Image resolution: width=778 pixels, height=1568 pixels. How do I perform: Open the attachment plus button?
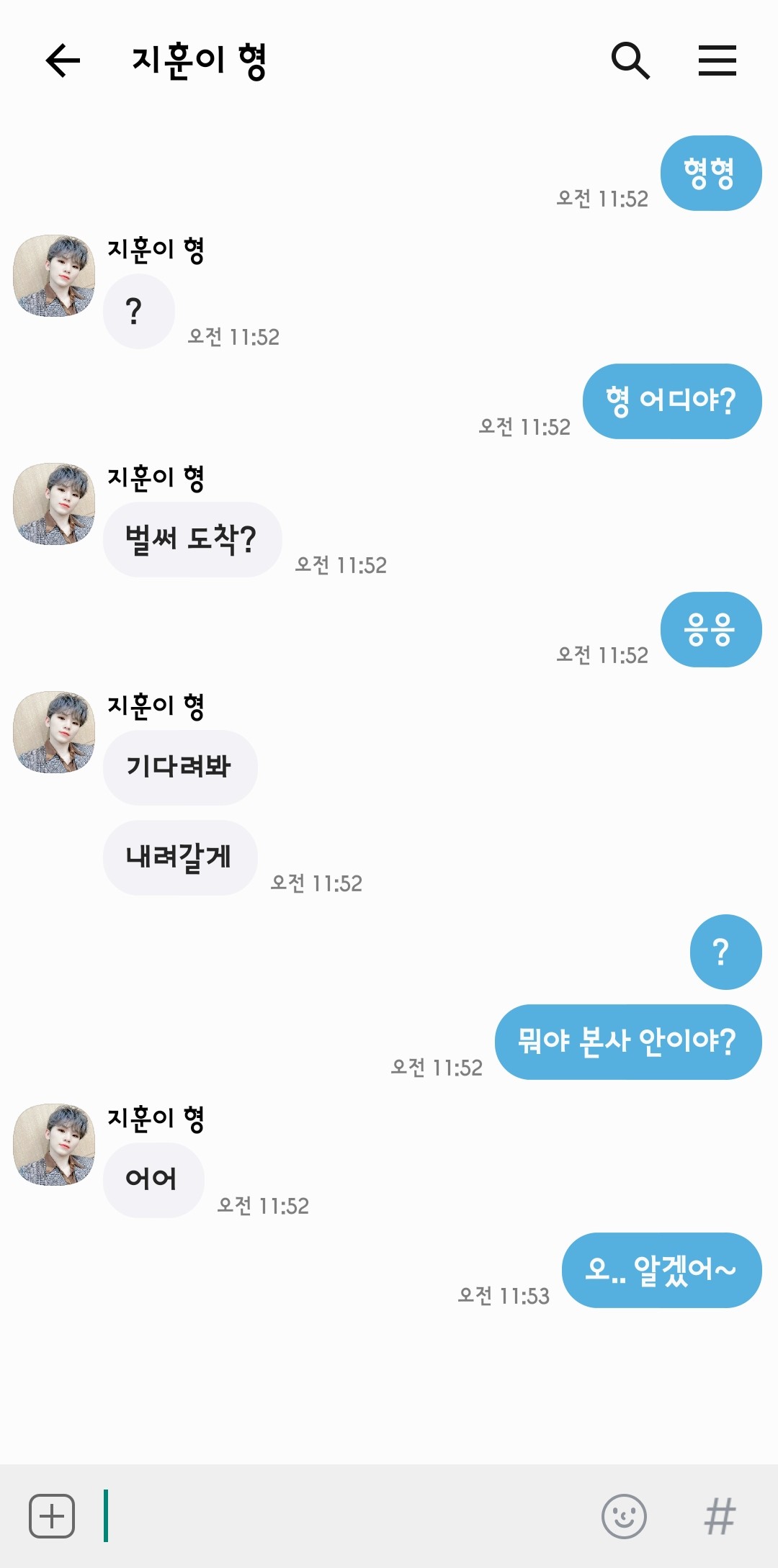(52, 1516)
